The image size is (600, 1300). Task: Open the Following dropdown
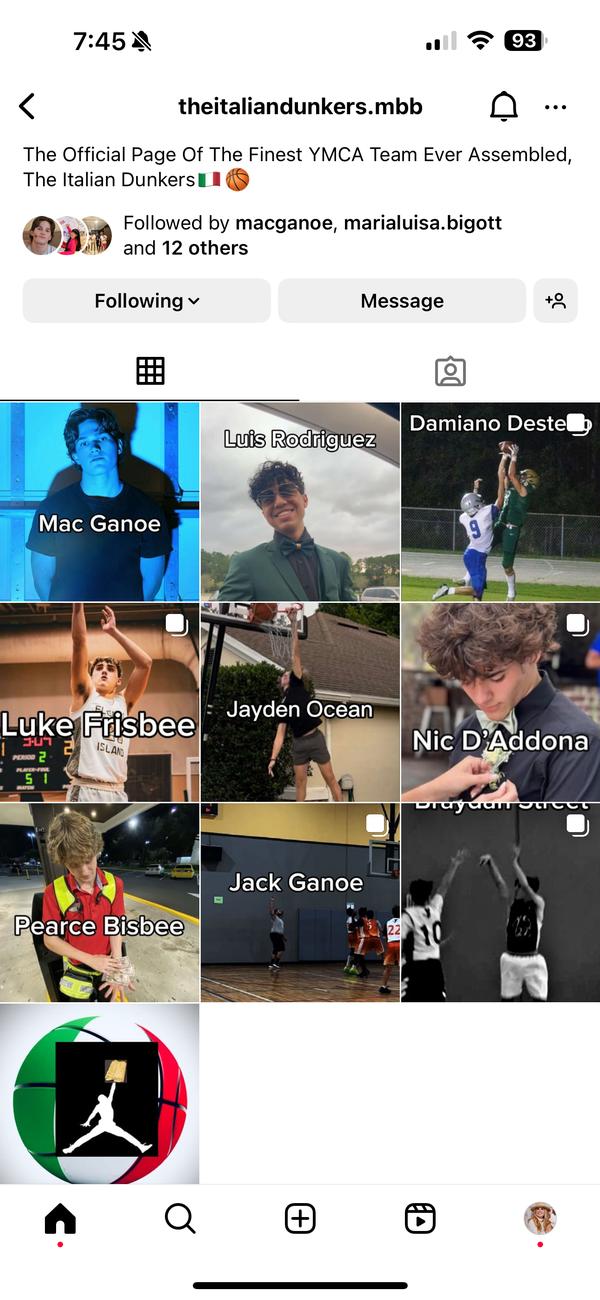click(x=147, y=301)
